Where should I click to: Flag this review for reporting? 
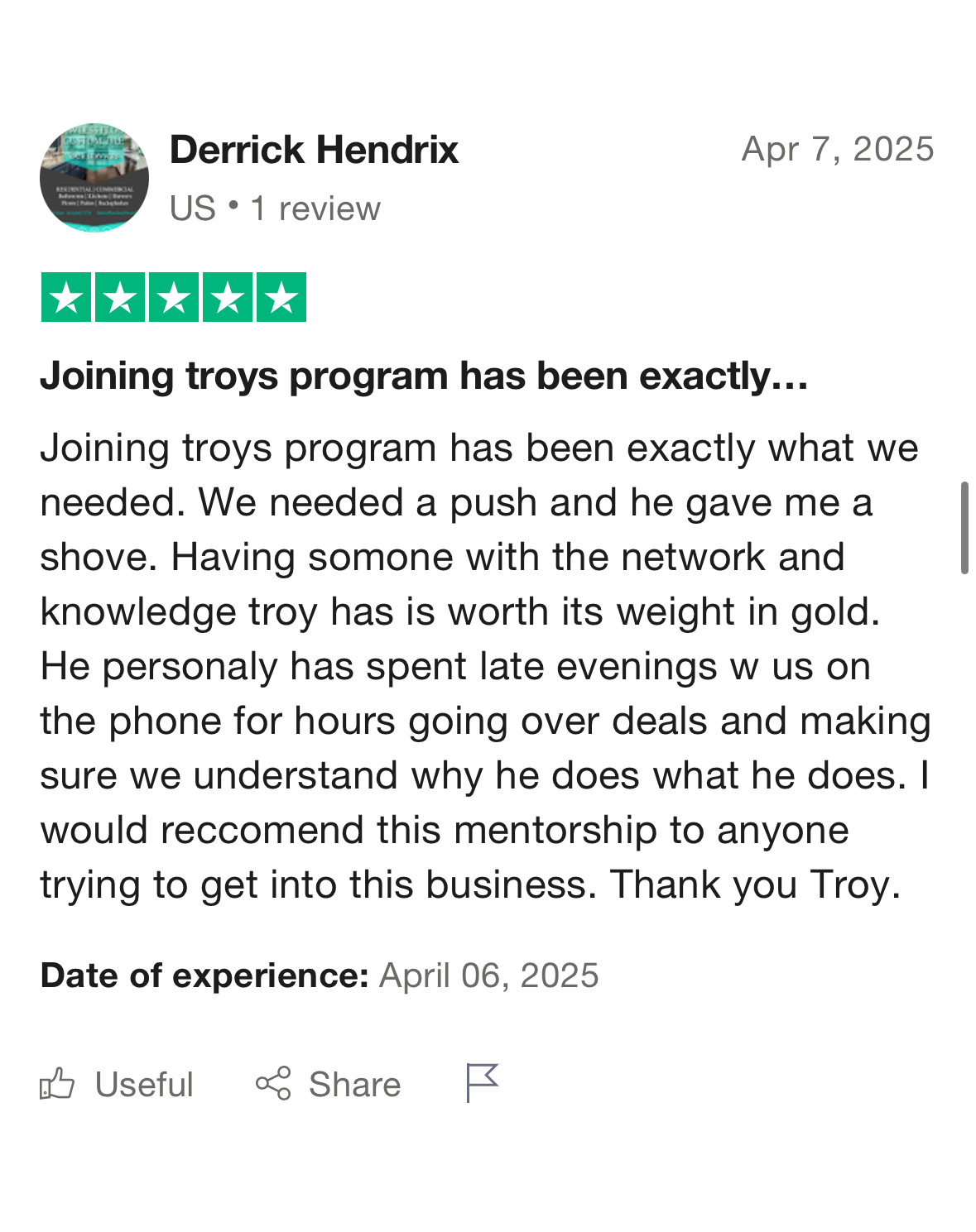[482, 1082]
